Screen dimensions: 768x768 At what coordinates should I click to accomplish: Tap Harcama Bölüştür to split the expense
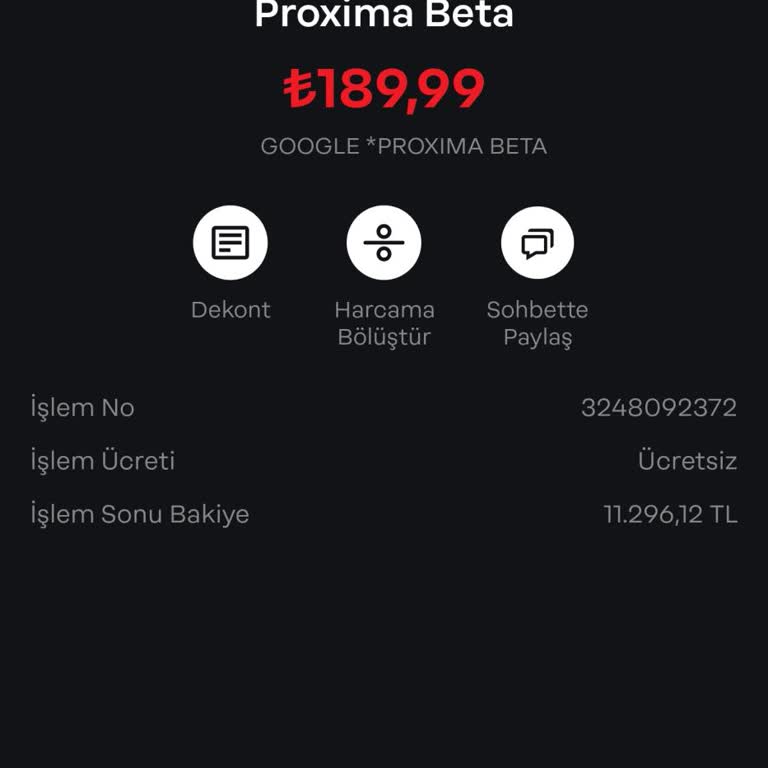click(384, 243)
